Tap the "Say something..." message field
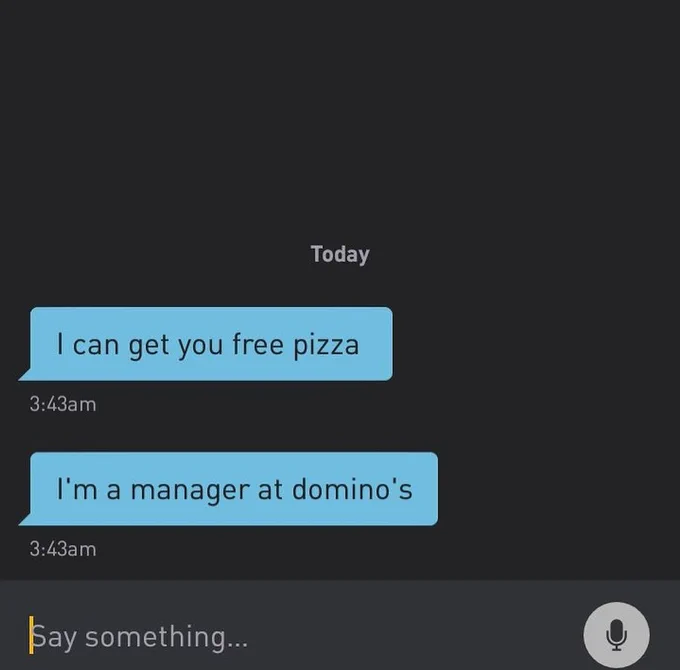Screen dimensions: 680x670 tap(295, 636)
